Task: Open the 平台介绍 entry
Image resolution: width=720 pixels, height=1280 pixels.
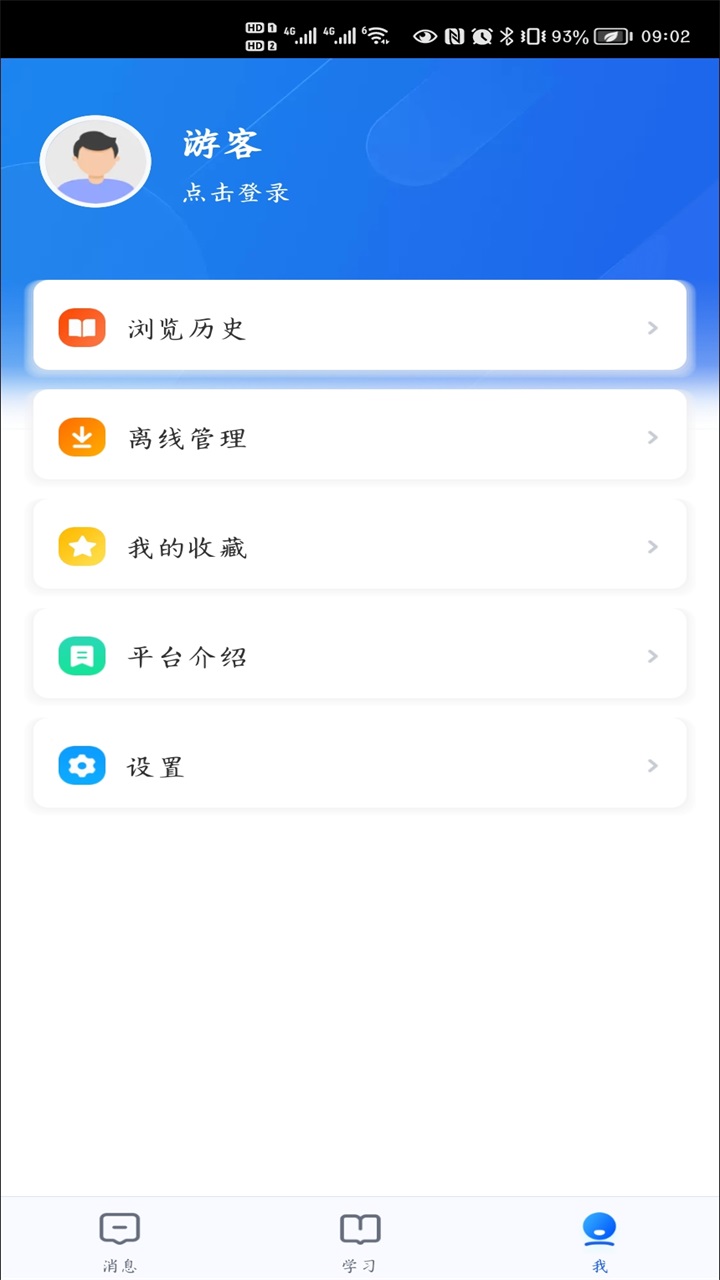Action: click(360, 656)
